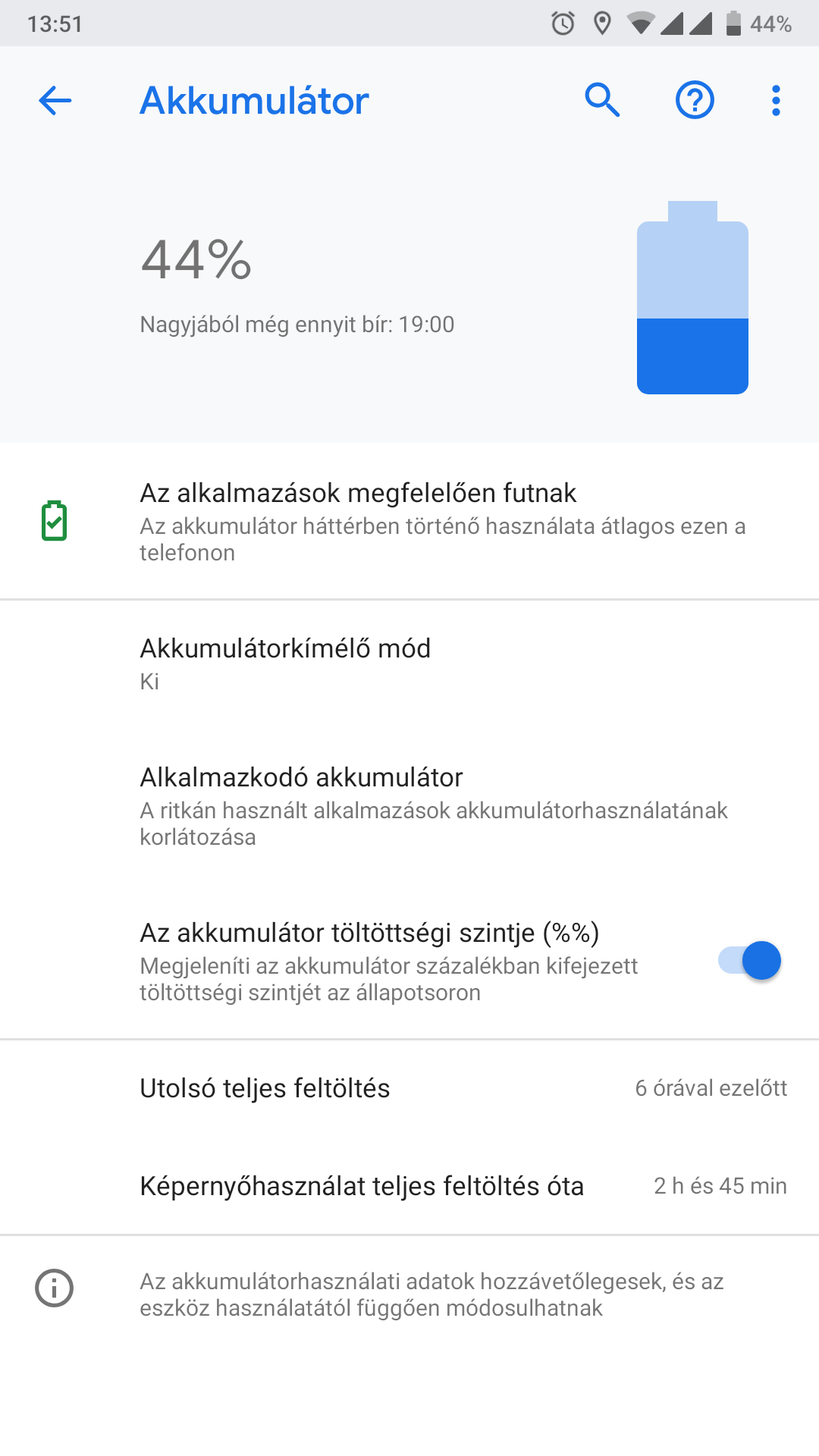Open the help question-mark icon
The height and width of the screenshot is (1456, 819).
(x=695, y=100)
